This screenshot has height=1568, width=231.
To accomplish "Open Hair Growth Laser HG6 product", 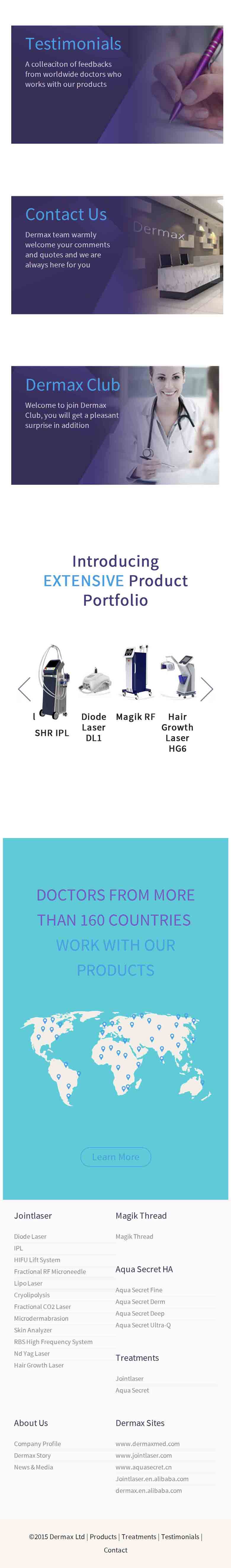I will coord(177,732).
